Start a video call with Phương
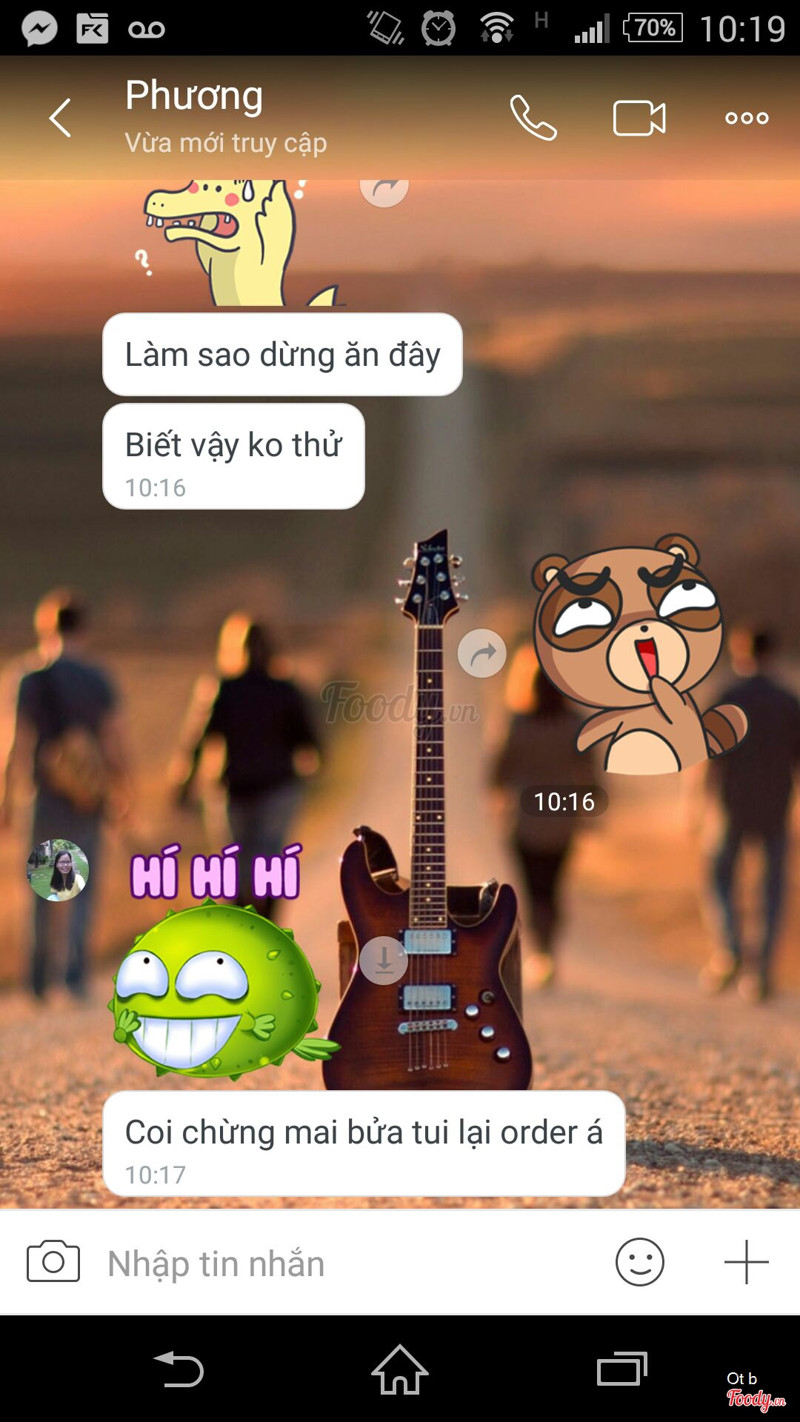Image resolution: width=800 pixels, height=1422 pixels. click(x=639, y=118)
